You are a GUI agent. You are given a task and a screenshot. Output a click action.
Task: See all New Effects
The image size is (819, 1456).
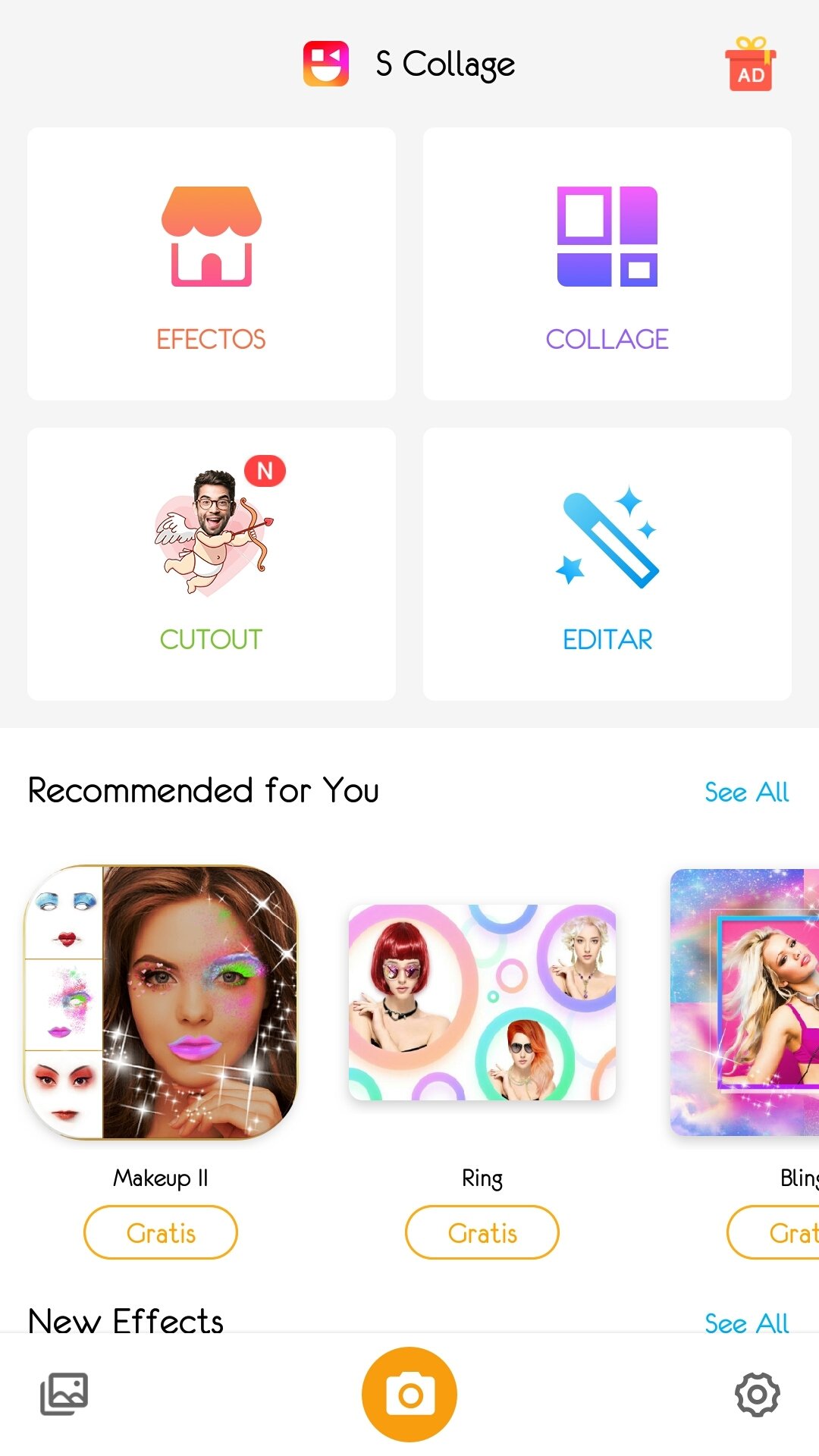click(746, 1323)
